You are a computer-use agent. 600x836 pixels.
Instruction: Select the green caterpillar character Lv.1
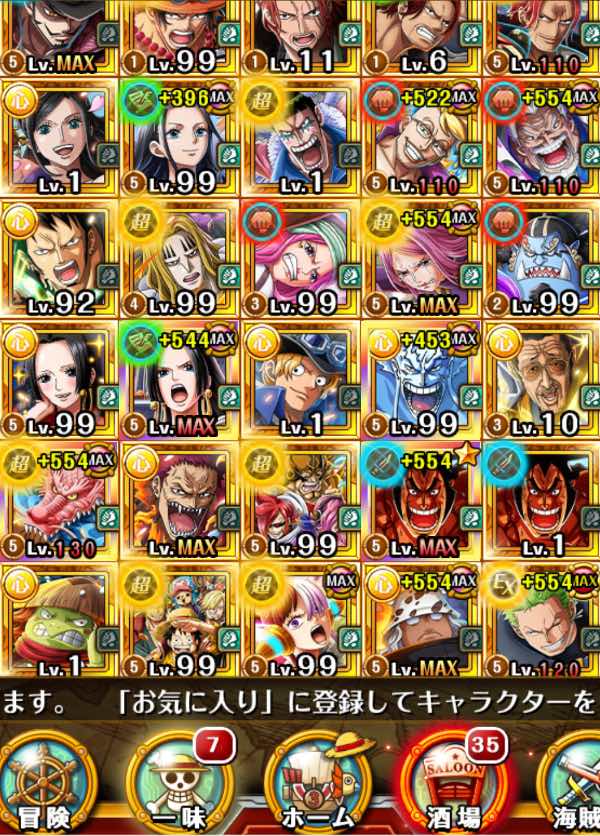click(x=59, y=620)
